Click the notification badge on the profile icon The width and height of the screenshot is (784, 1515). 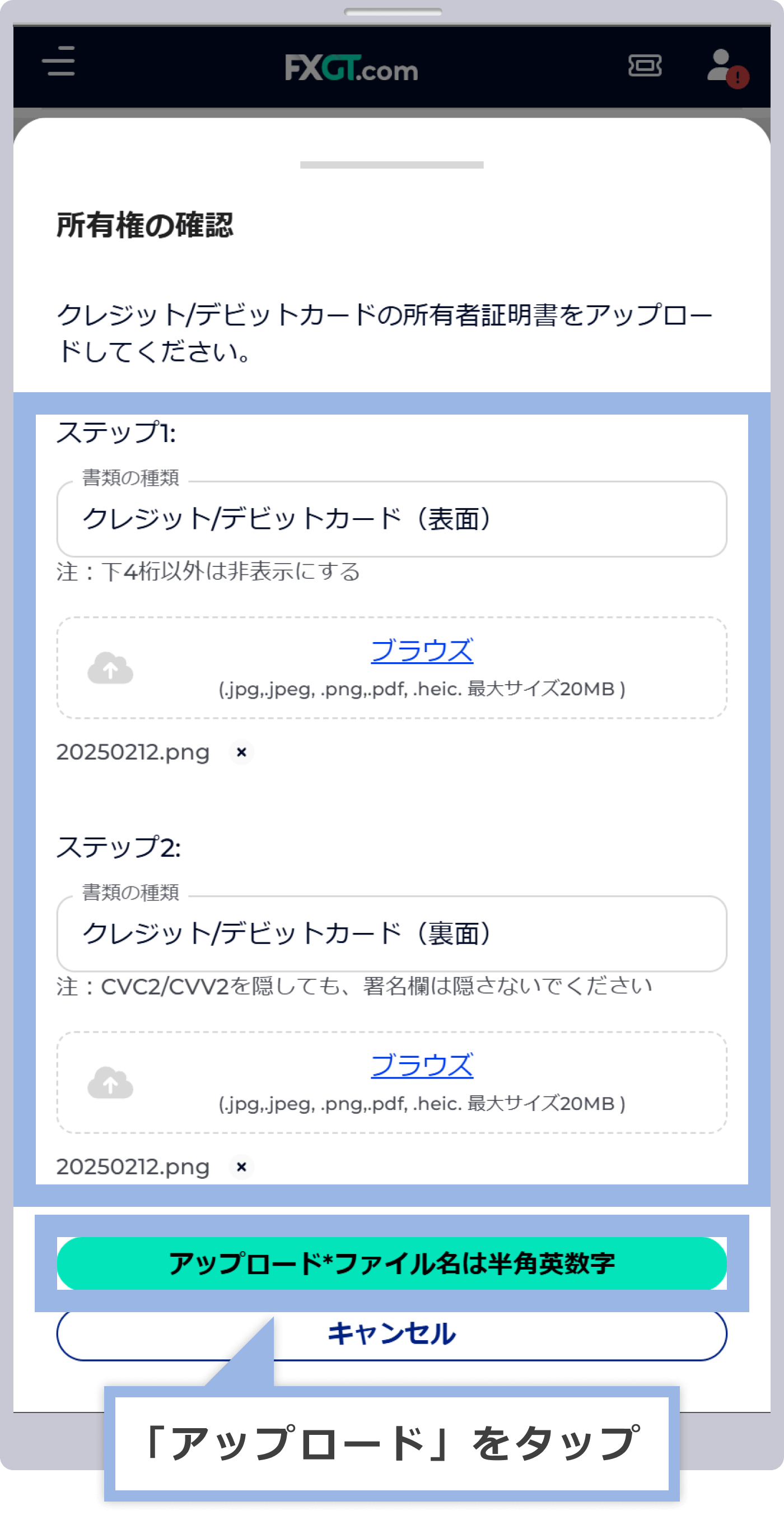(739, 77)
